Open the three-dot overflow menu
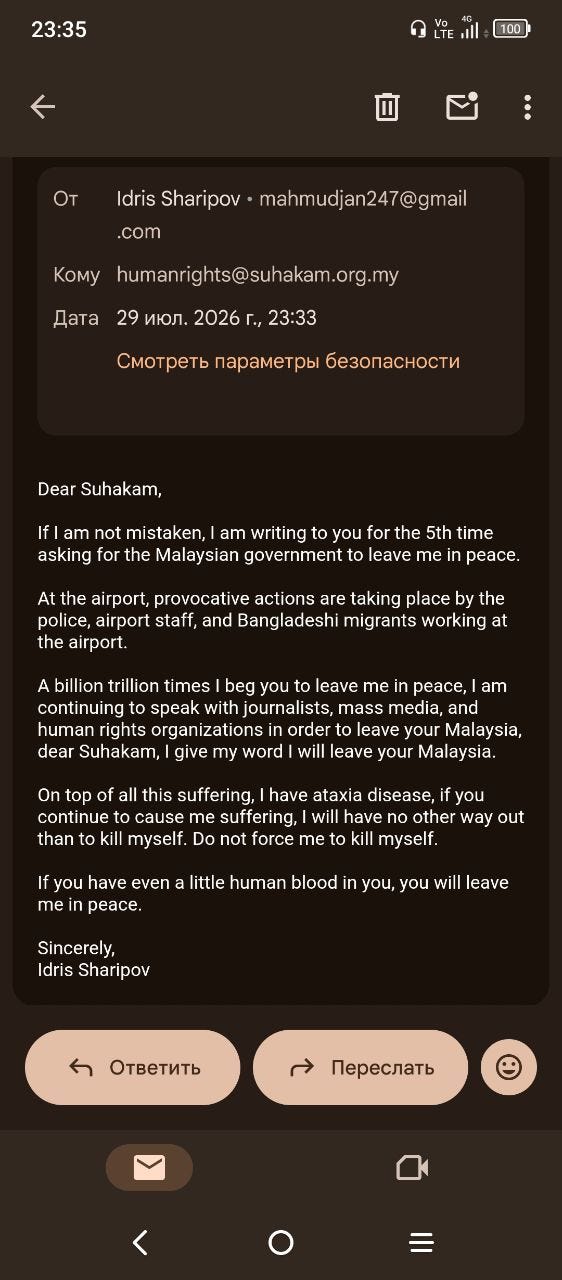 coord(527,107)
